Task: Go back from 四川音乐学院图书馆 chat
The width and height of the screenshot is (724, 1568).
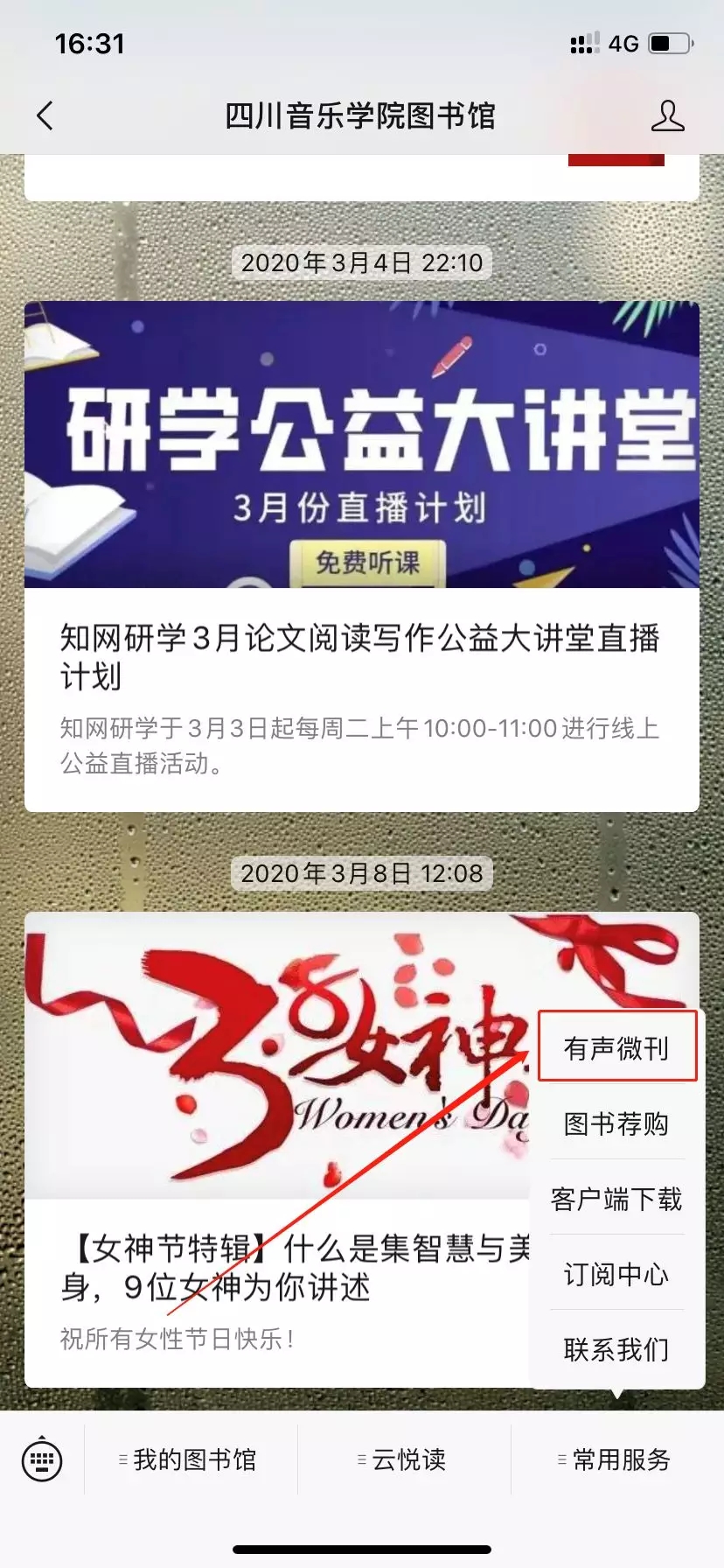Action: pos(45,115)
